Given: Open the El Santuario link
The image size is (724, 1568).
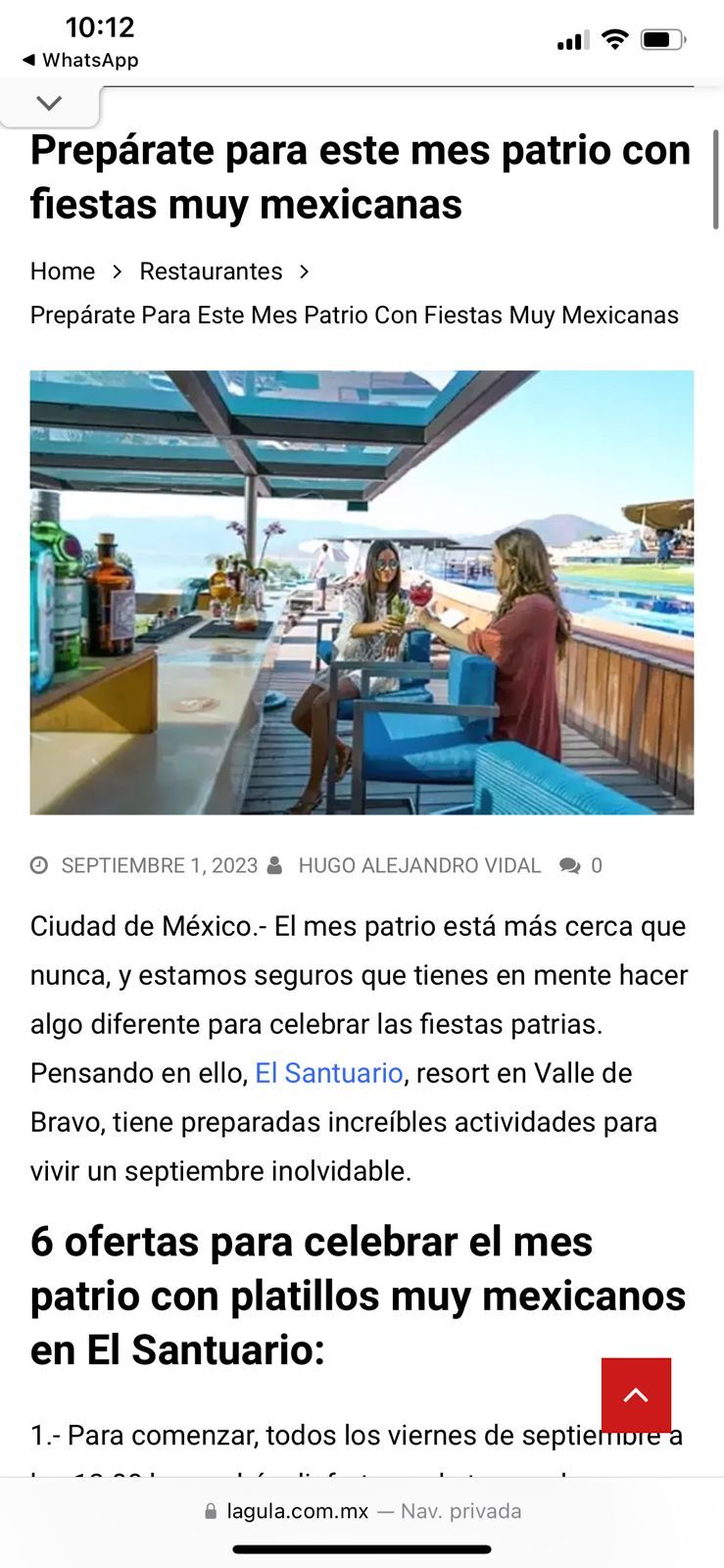Looking at the screenshot, I should (328, 1073).
